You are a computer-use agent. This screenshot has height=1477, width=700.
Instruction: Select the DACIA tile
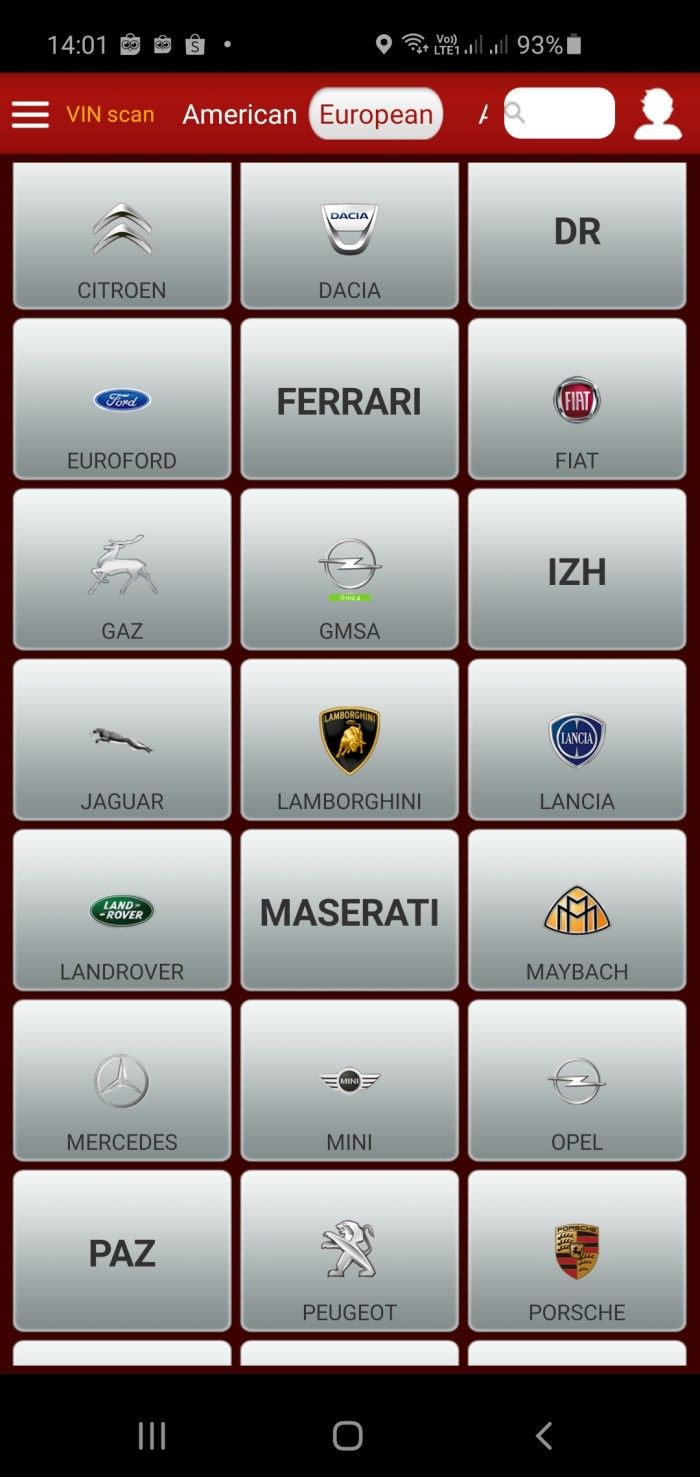pos(349,235)
